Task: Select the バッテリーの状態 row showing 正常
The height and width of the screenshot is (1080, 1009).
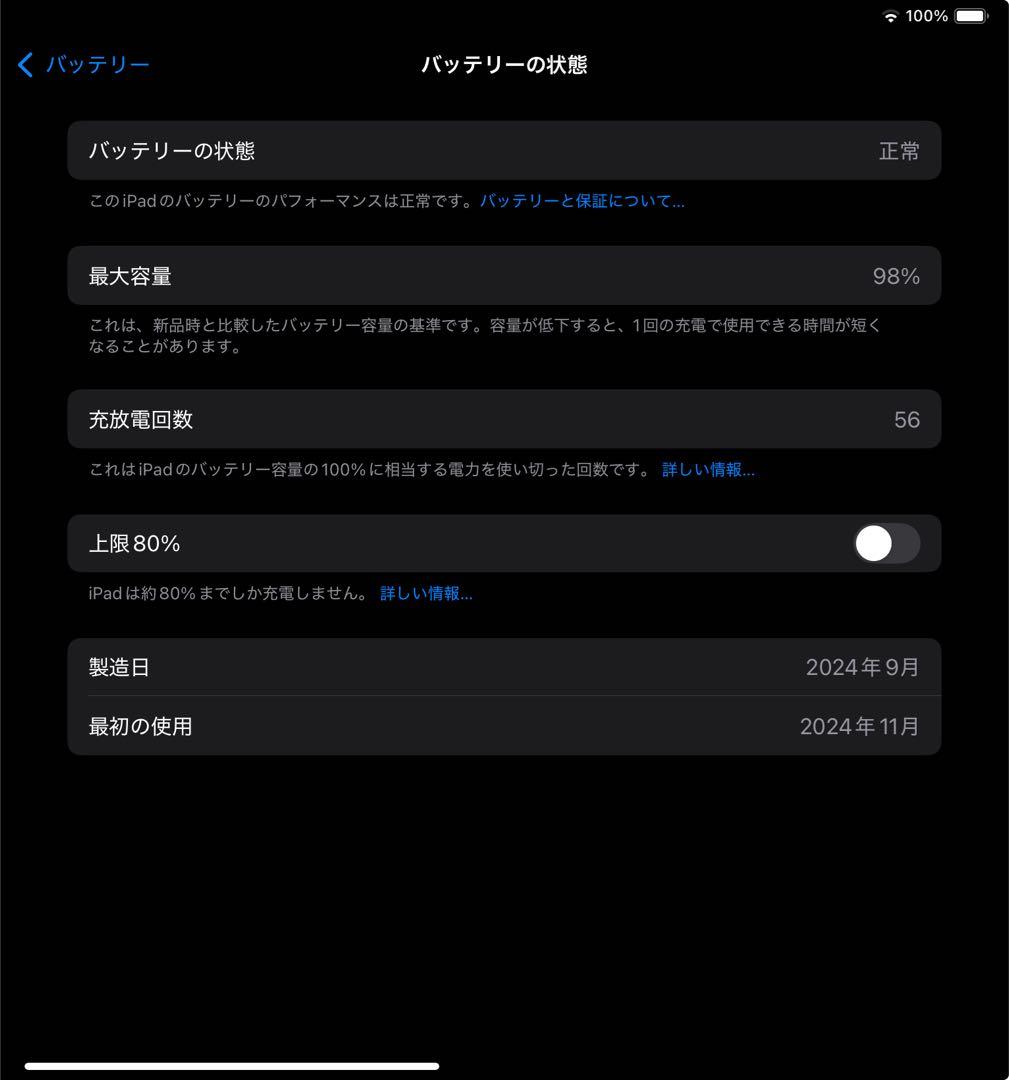Action: pyautogui.click(x=504, y=150)
